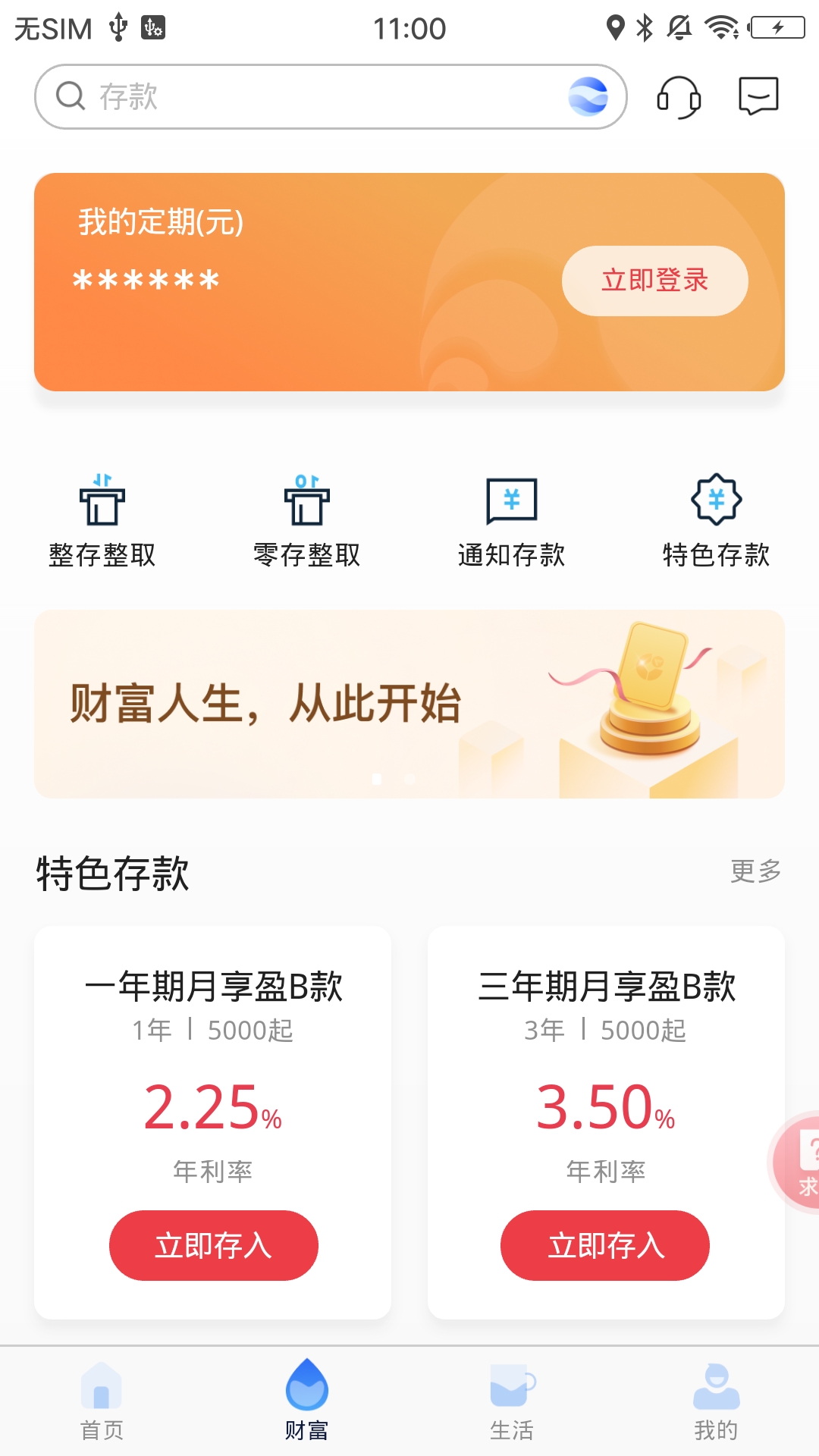Deposit now into 三年期月享盈B款
Screen dimensions: 819x1456
(605, 1245)
